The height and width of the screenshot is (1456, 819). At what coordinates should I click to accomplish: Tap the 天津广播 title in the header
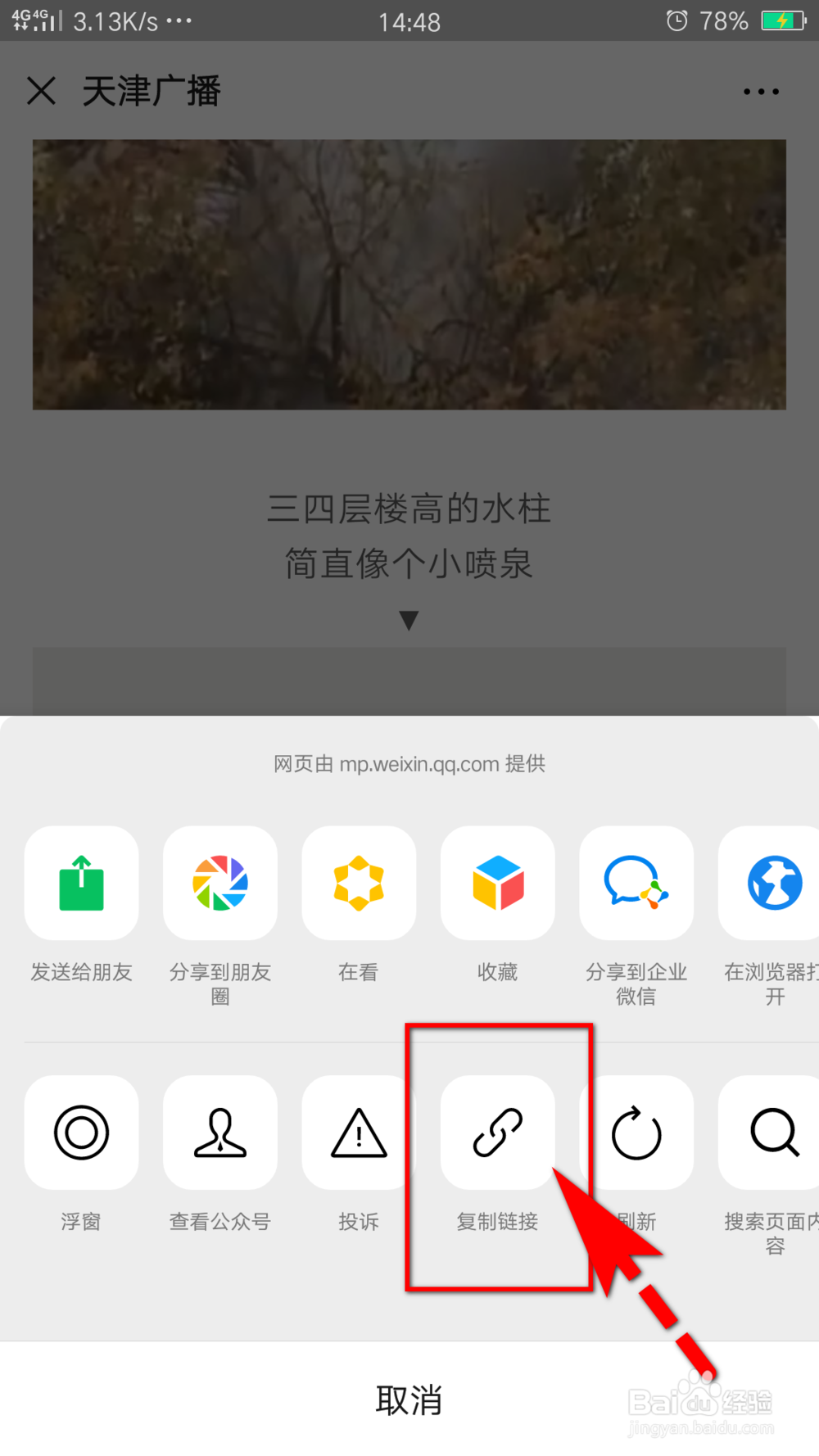click(x=151, y=92)
